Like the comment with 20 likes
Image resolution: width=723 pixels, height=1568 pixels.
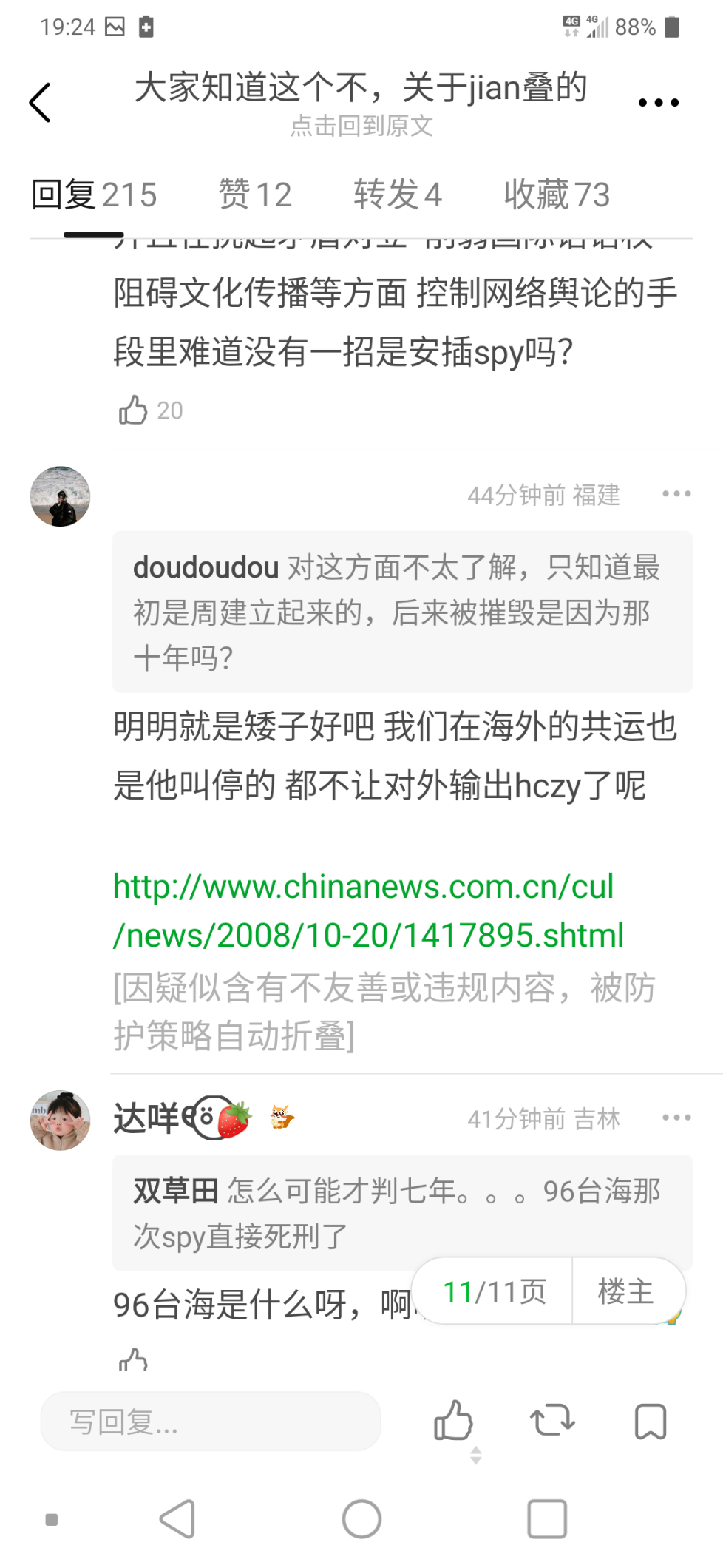tap(134, 410)
